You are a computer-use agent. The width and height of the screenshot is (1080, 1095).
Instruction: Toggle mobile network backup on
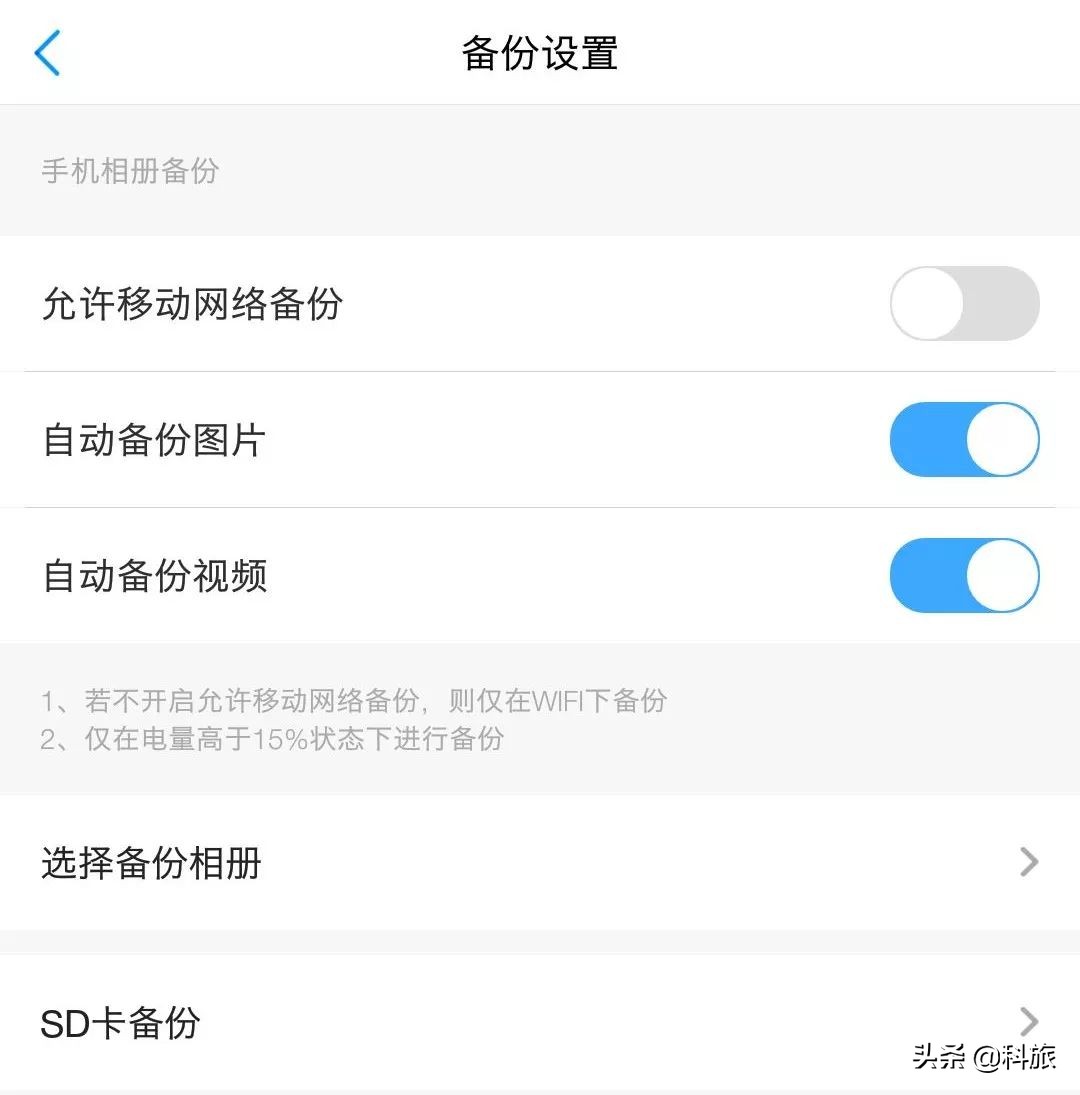[x=963, y=303]
